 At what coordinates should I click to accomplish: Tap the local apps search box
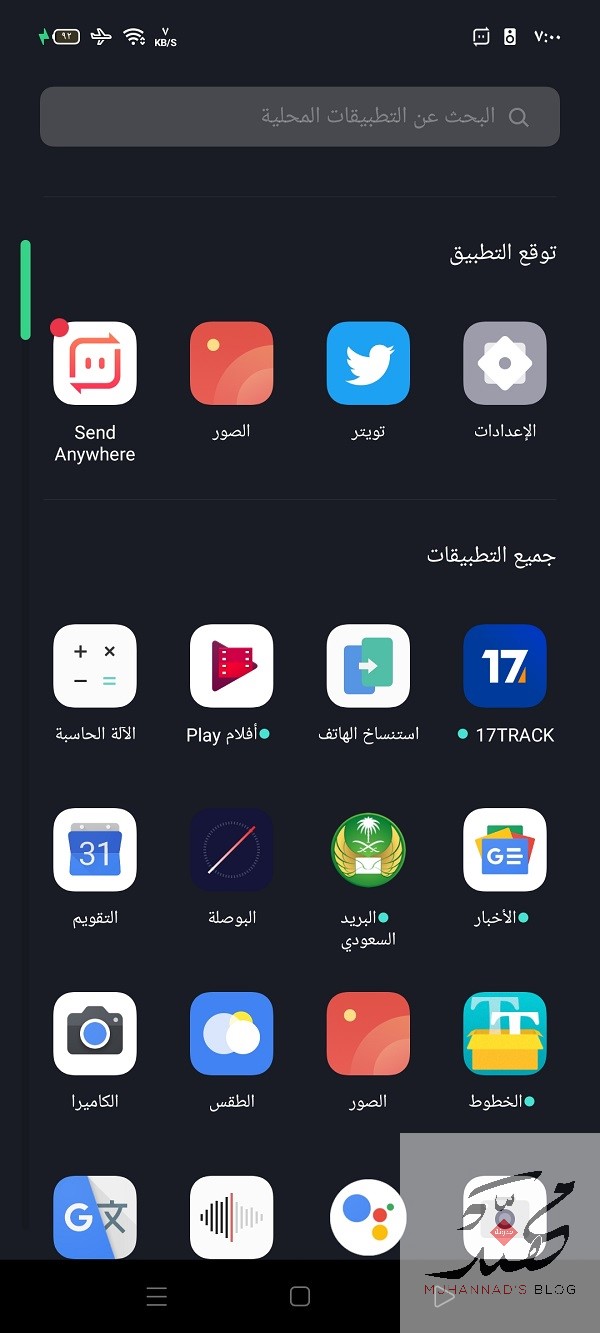[300, 117]
